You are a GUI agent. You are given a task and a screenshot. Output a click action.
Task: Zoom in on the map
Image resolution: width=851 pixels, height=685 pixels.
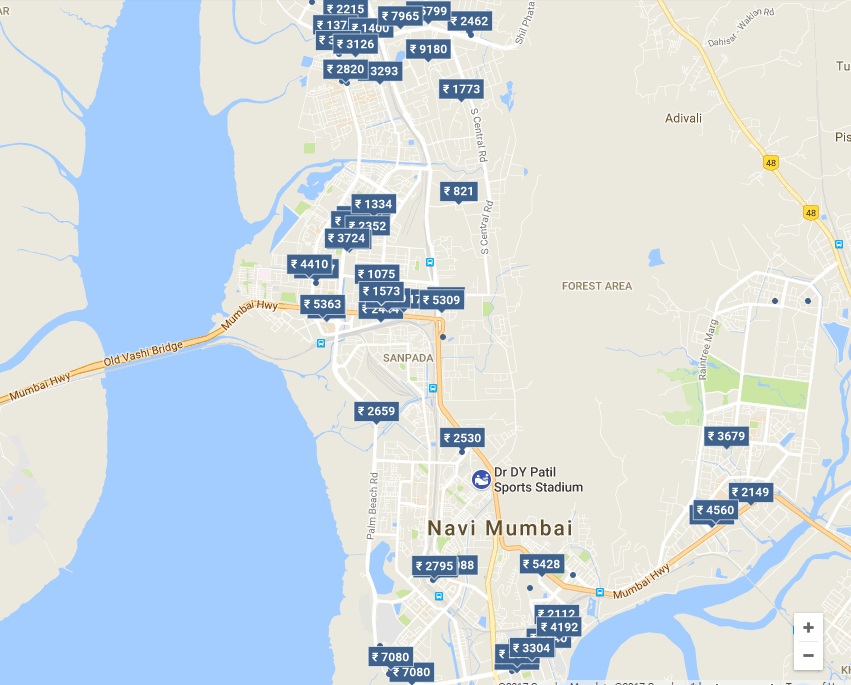coord(808,628)
